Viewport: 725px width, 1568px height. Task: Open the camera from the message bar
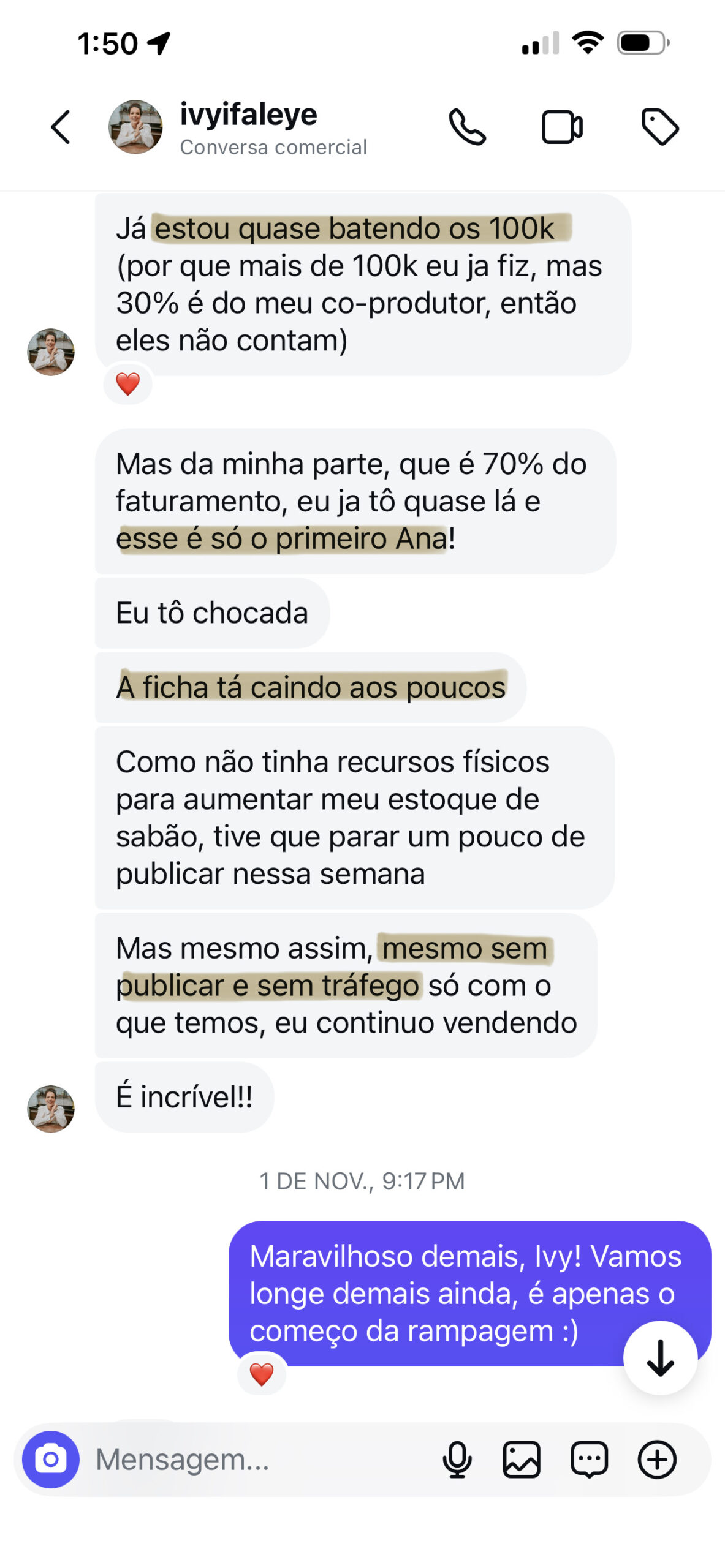click(x=51, y=1459)
